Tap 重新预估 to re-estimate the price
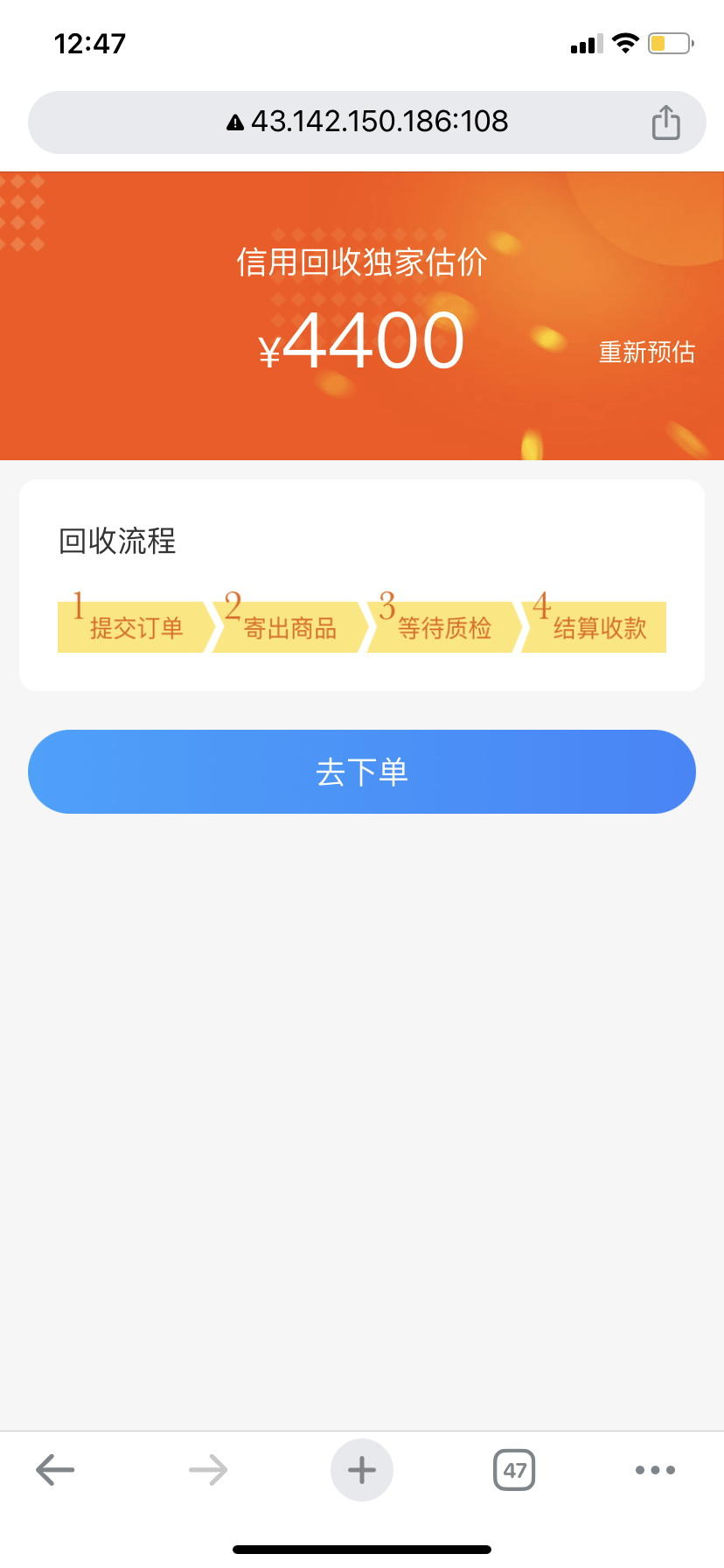724x1568 pixels. pyautogui.click(x=646, y=353)
